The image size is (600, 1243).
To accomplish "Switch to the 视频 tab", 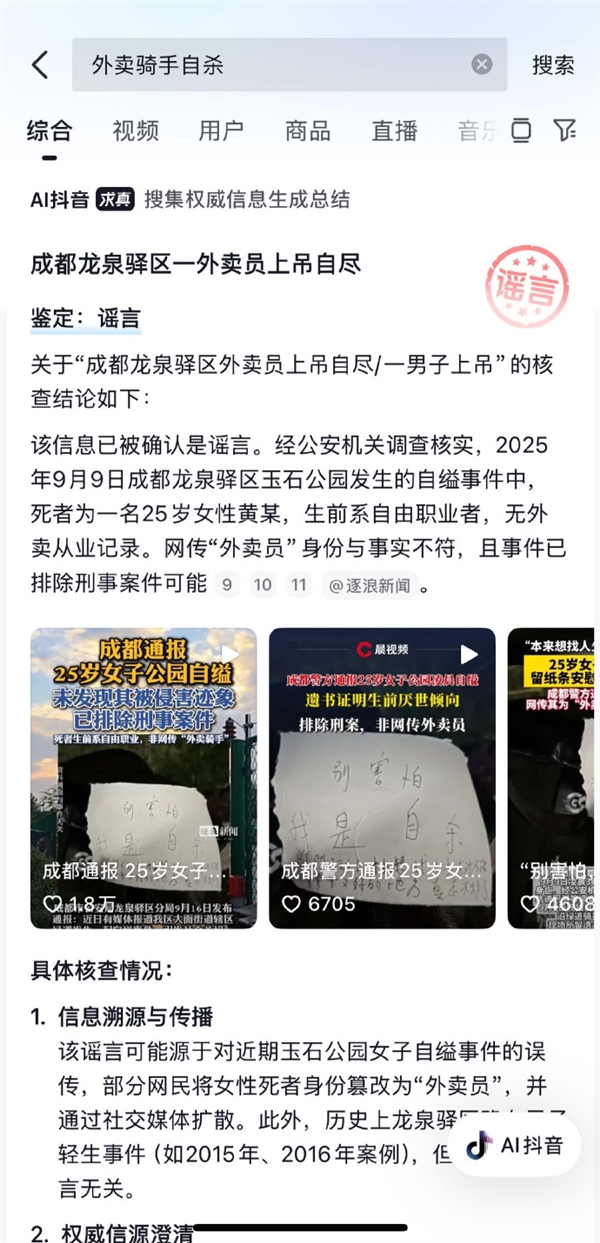I will pos(135,130).
